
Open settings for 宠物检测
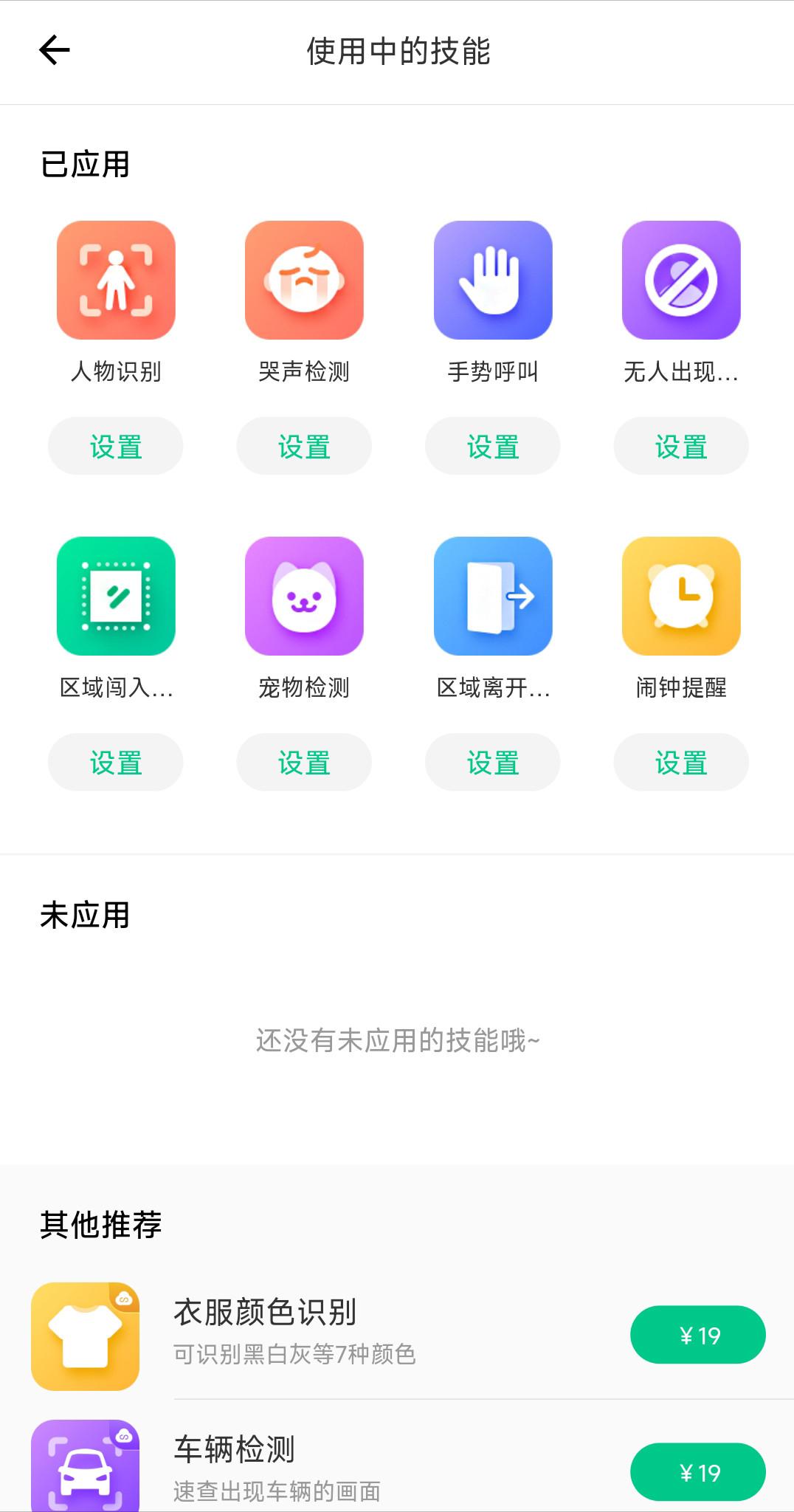[x=304, y=762]
